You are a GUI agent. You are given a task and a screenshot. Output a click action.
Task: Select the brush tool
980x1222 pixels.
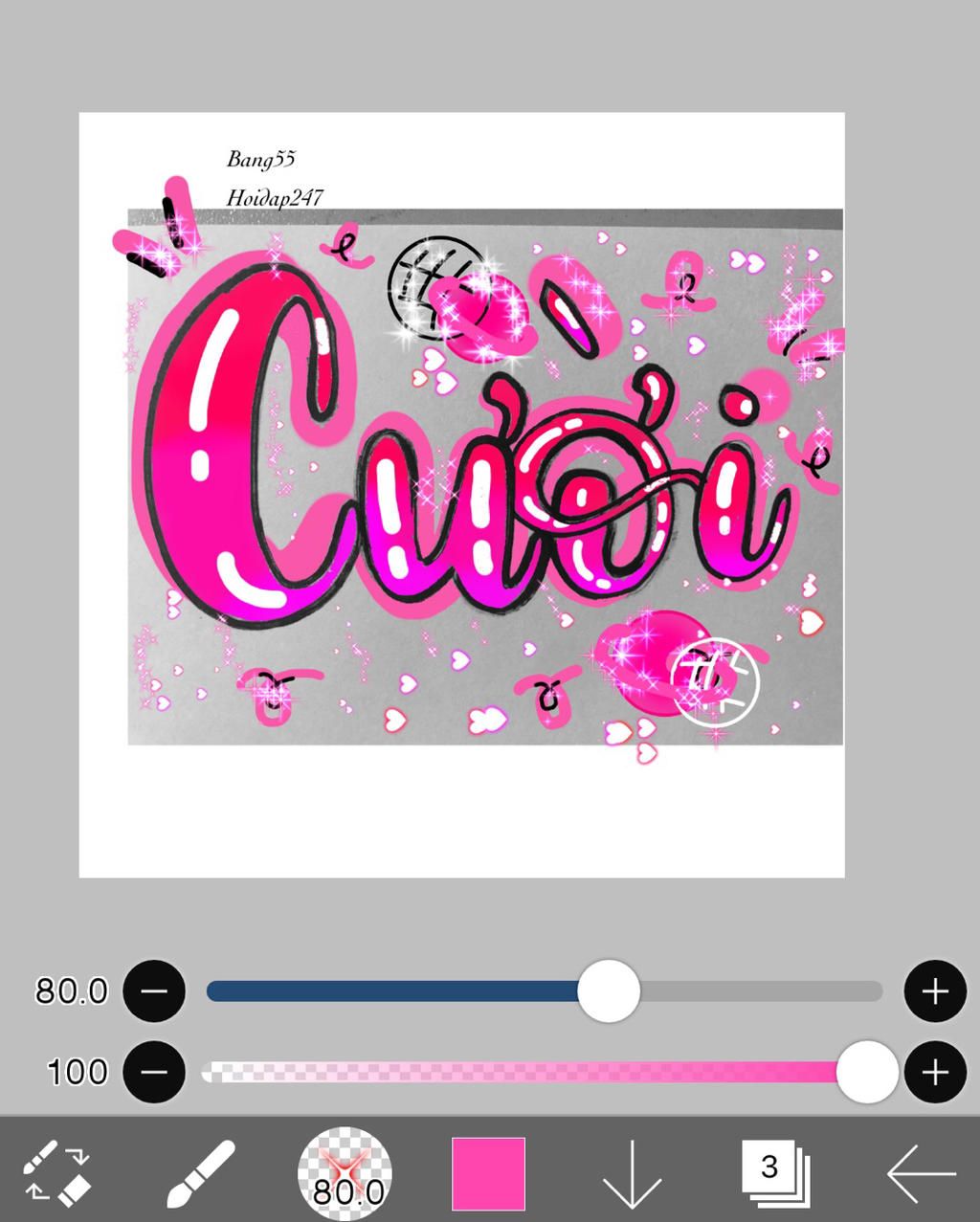pyautogui.click(x=201, y=1172)
